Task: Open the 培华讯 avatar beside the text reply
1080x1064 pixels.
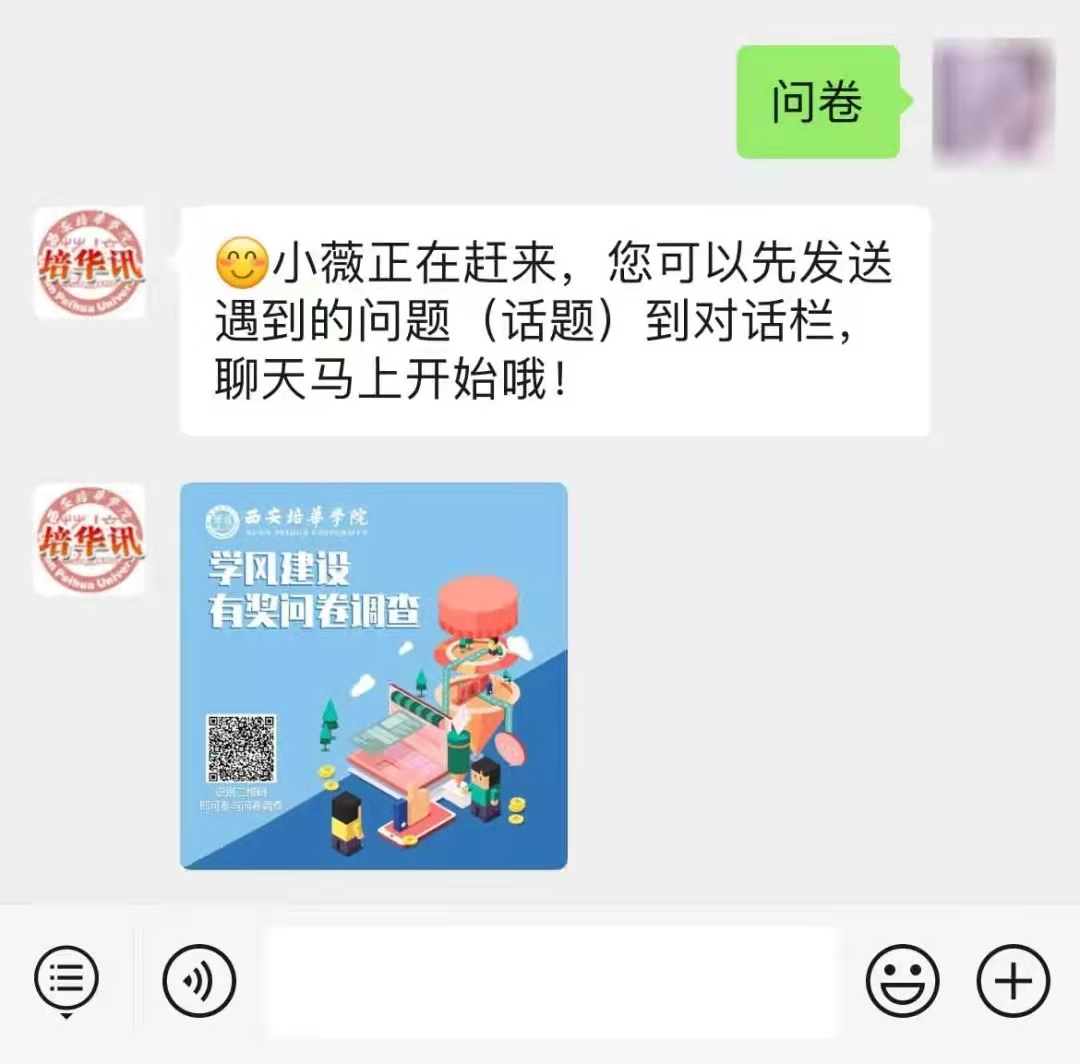Action: coord(90,263)
